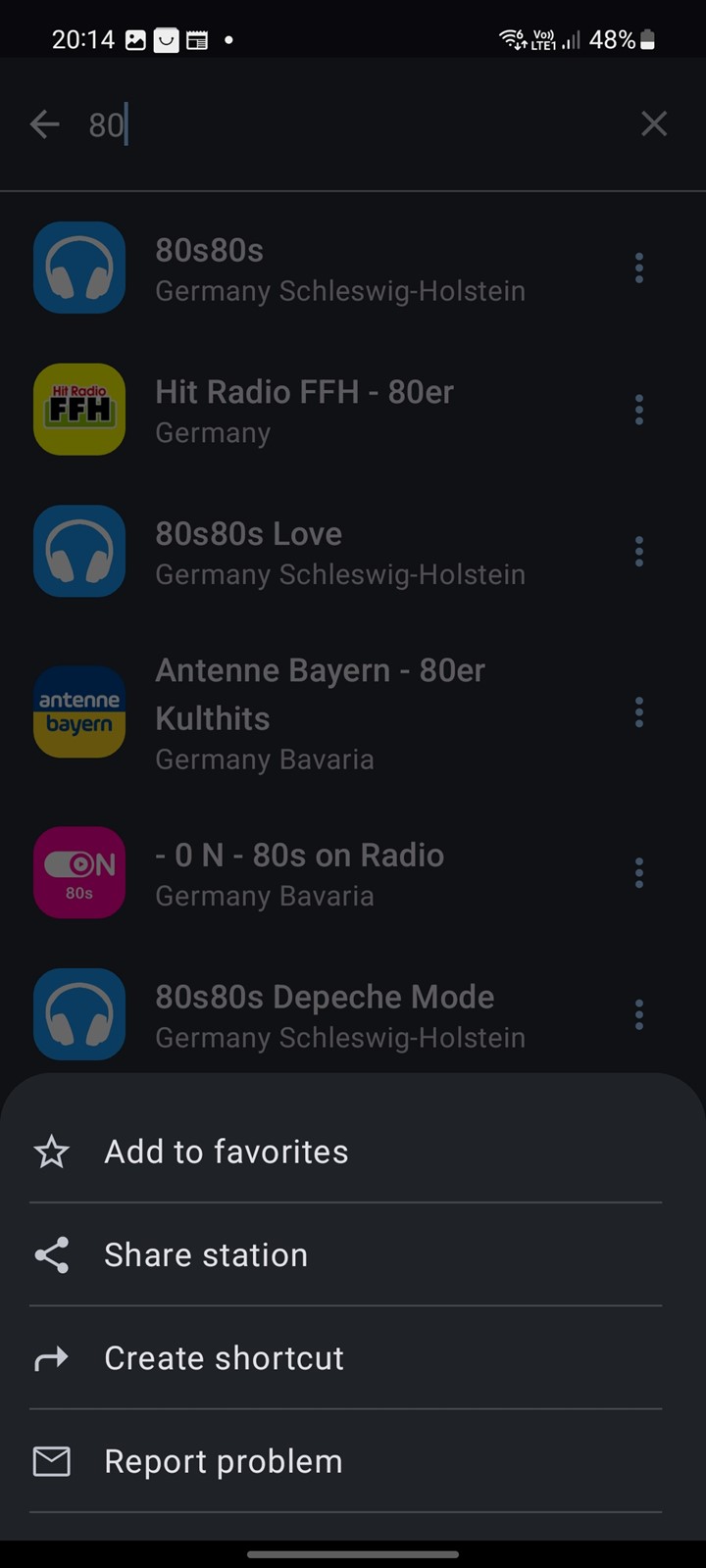Add the station to favorites
The height and width of the screenshot is (1568, 706).
346,1151
